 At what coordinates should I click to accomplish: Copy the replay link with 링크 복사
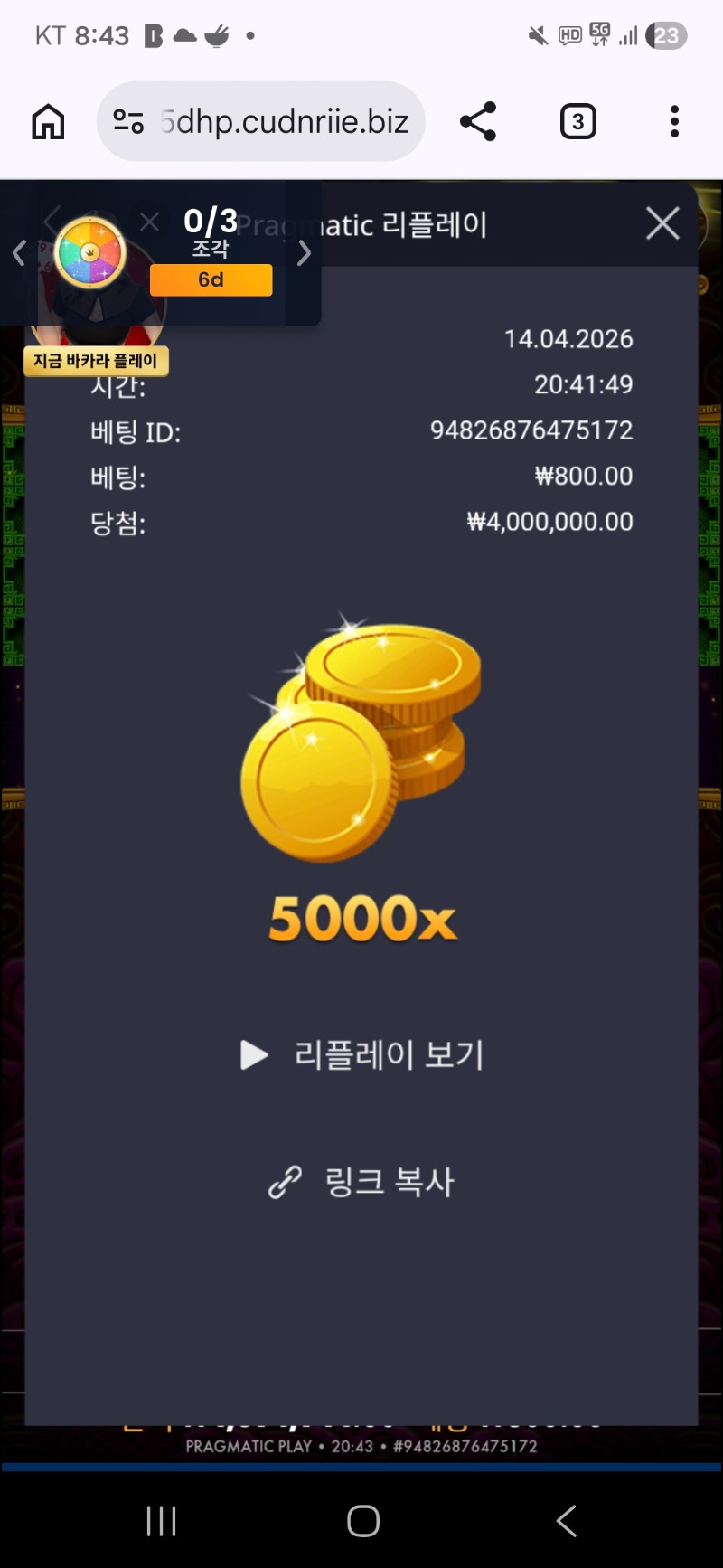[363, 1182]
